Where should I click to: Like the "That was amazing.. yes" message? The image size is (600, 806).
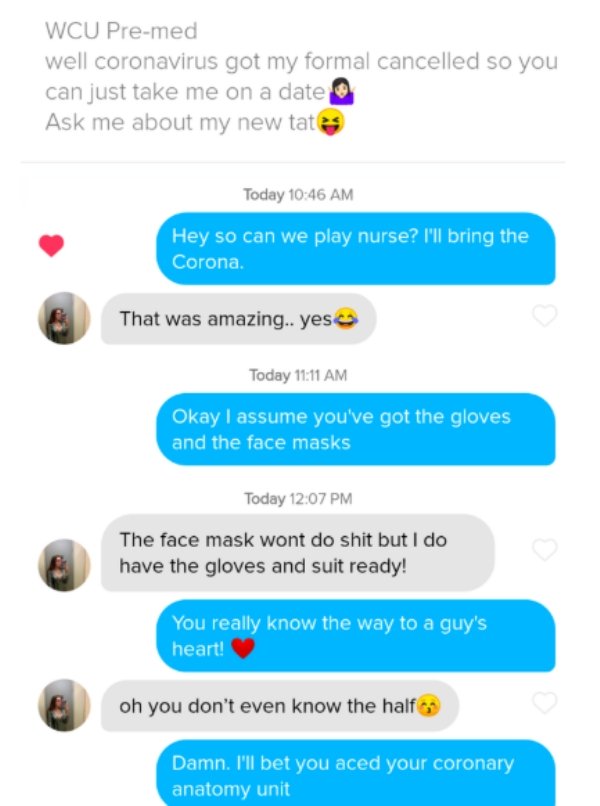[544, 317]
